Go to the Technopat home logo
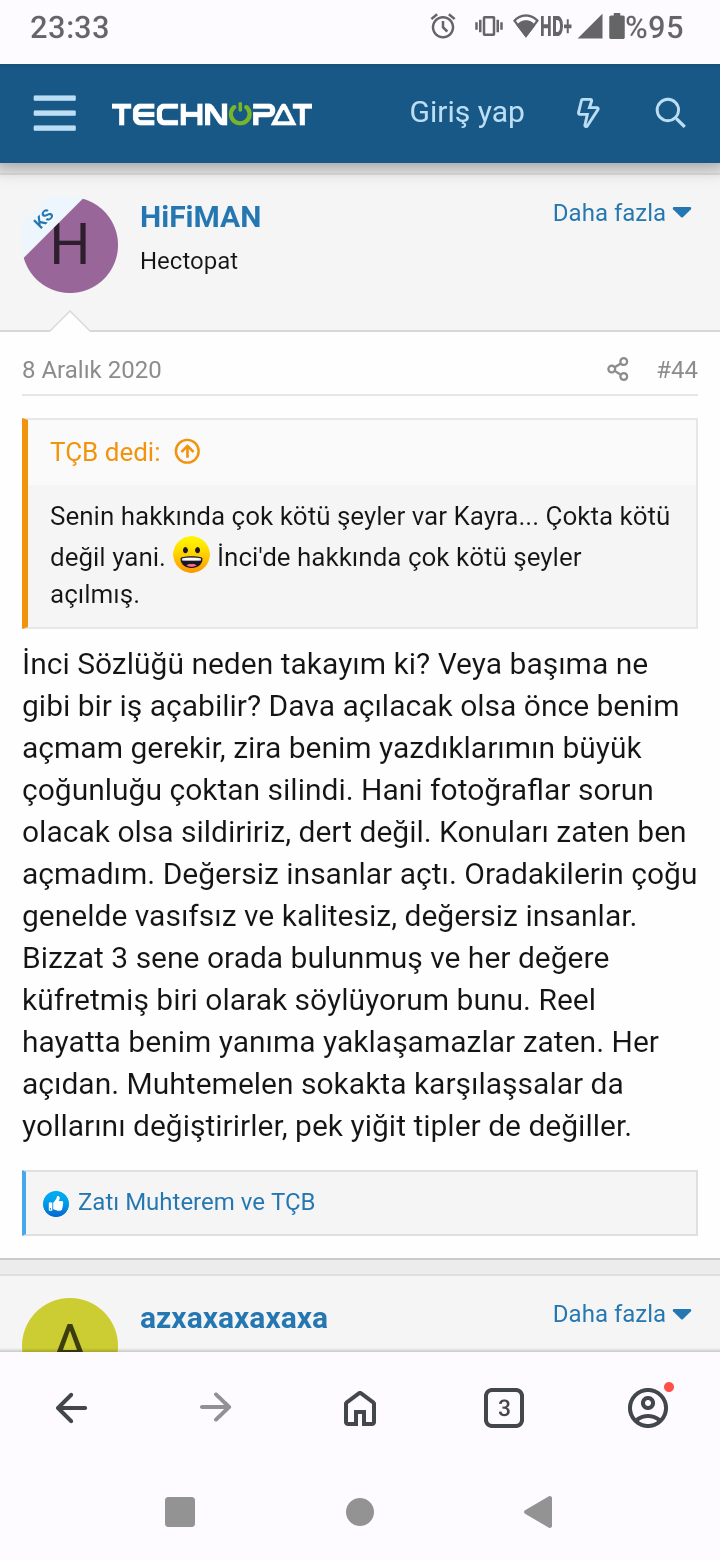The image size is (720, 1560). [x=212, y=114]
